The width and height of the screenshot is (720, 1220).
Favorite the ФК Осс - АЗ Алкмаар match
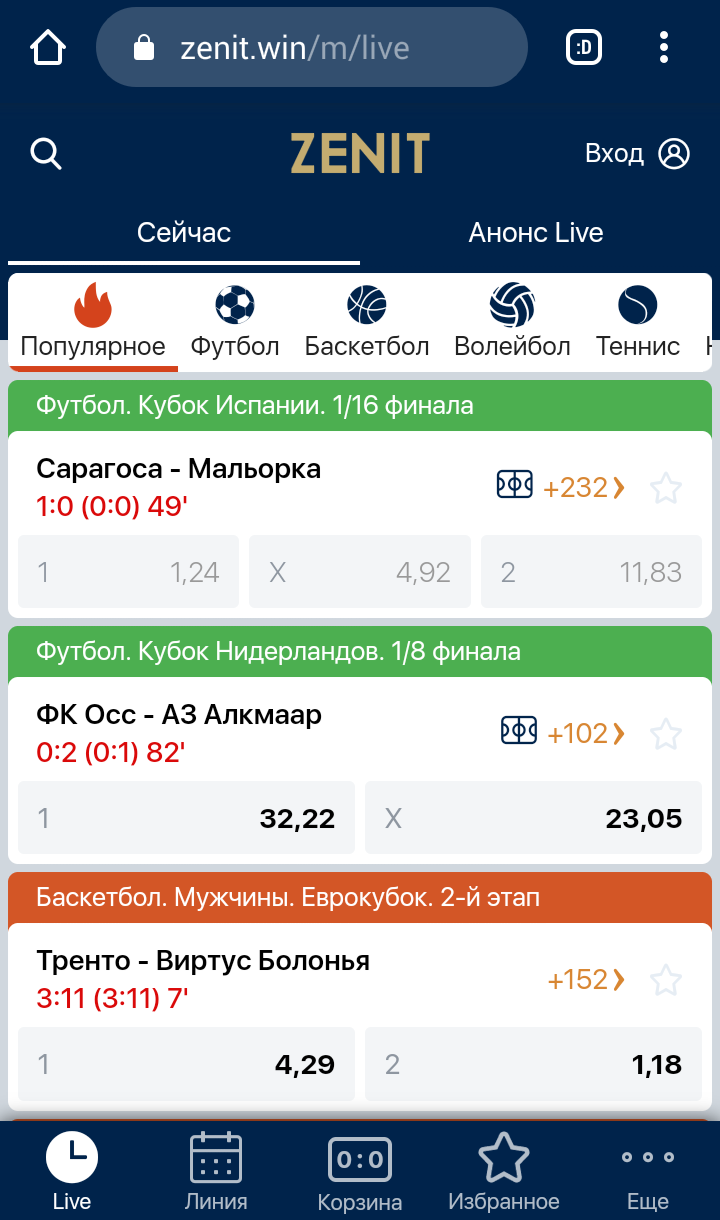point(666,734)
